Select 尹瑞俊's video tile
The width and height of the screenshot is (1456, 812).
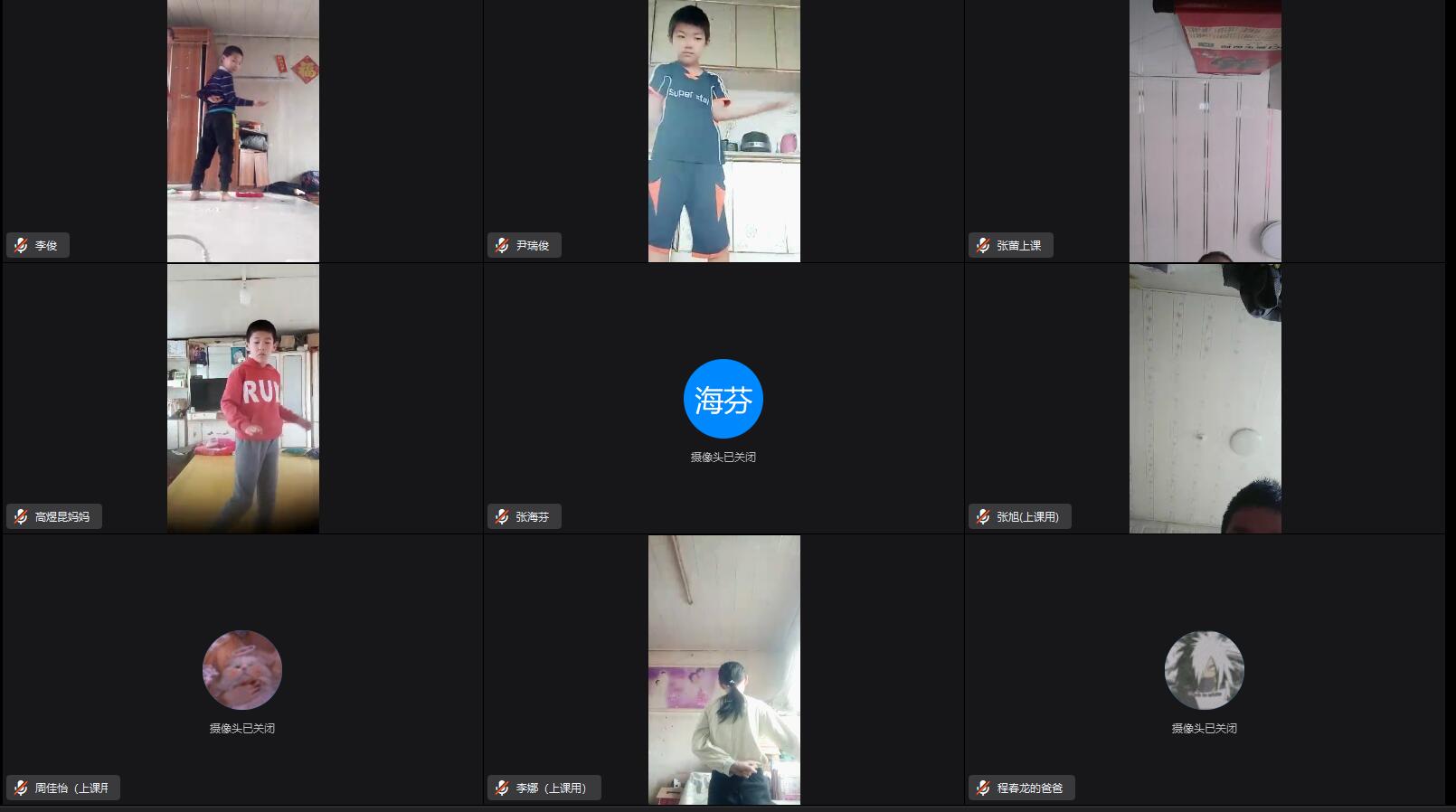point(723,131)
